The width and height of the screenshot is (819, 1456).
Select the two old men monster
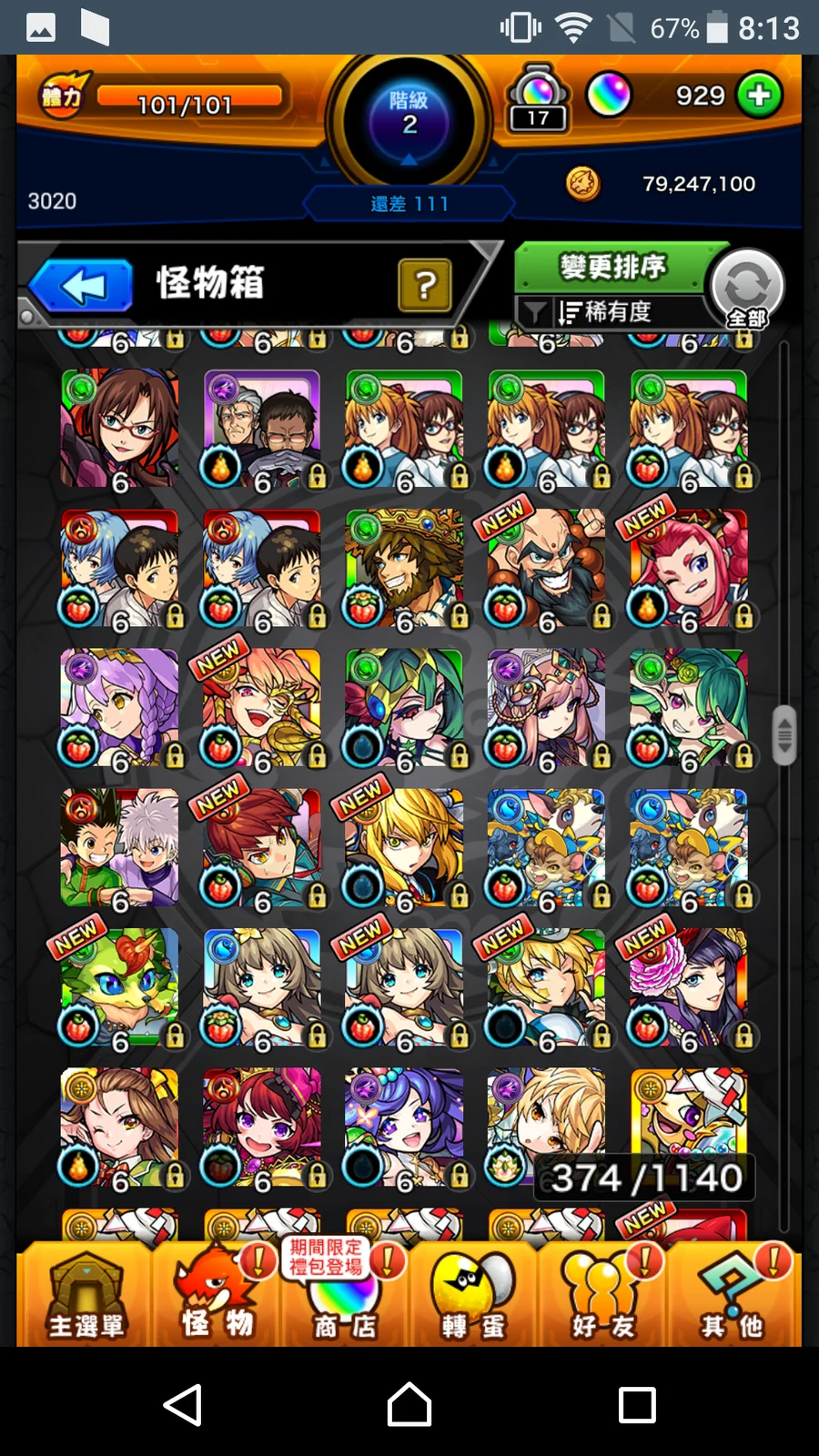tap(262, 430)
